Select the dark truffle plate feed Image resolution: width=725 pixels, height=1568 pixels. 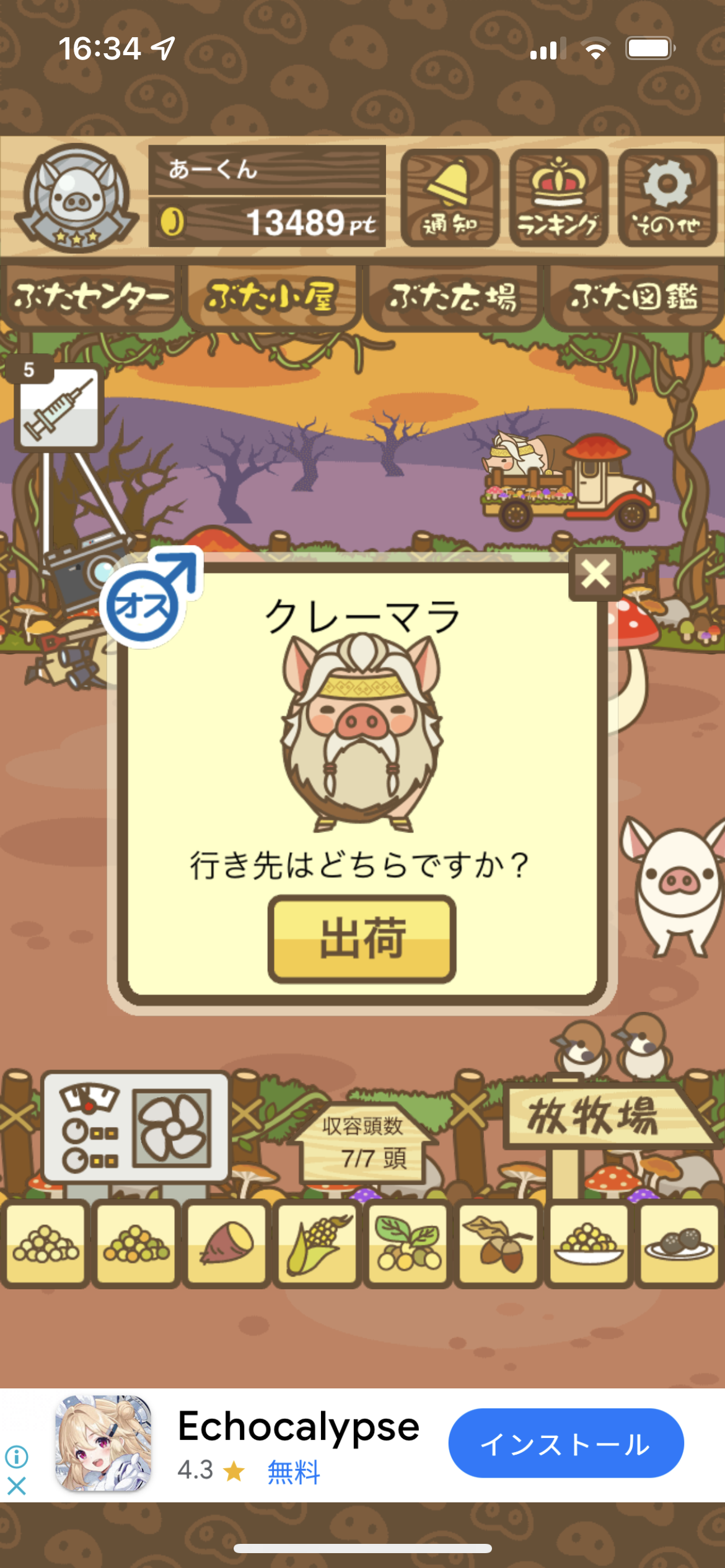[x=679, y=1243]
